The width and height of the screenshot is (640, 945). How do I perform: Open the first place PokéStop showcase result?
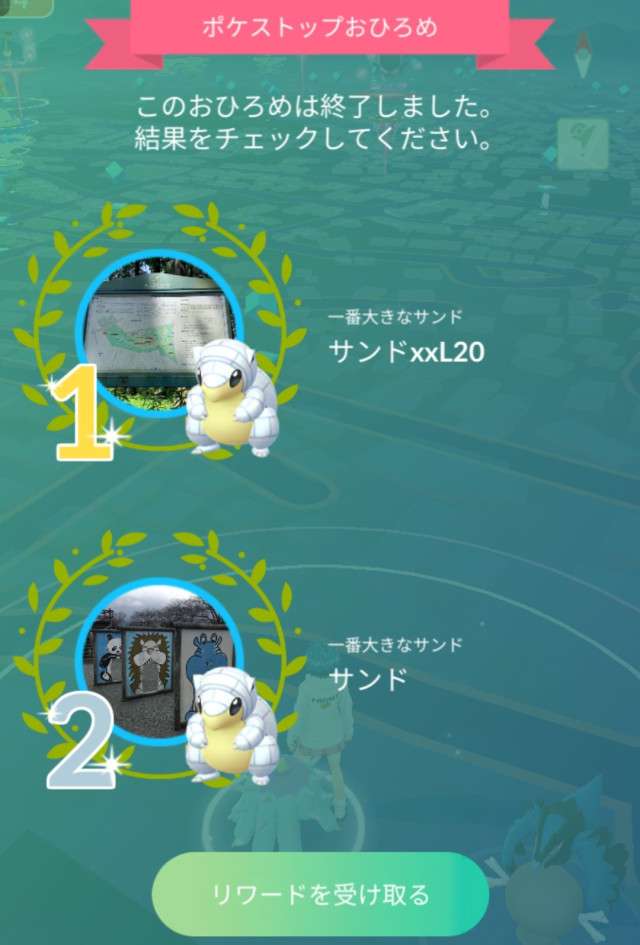click(160, 335)
